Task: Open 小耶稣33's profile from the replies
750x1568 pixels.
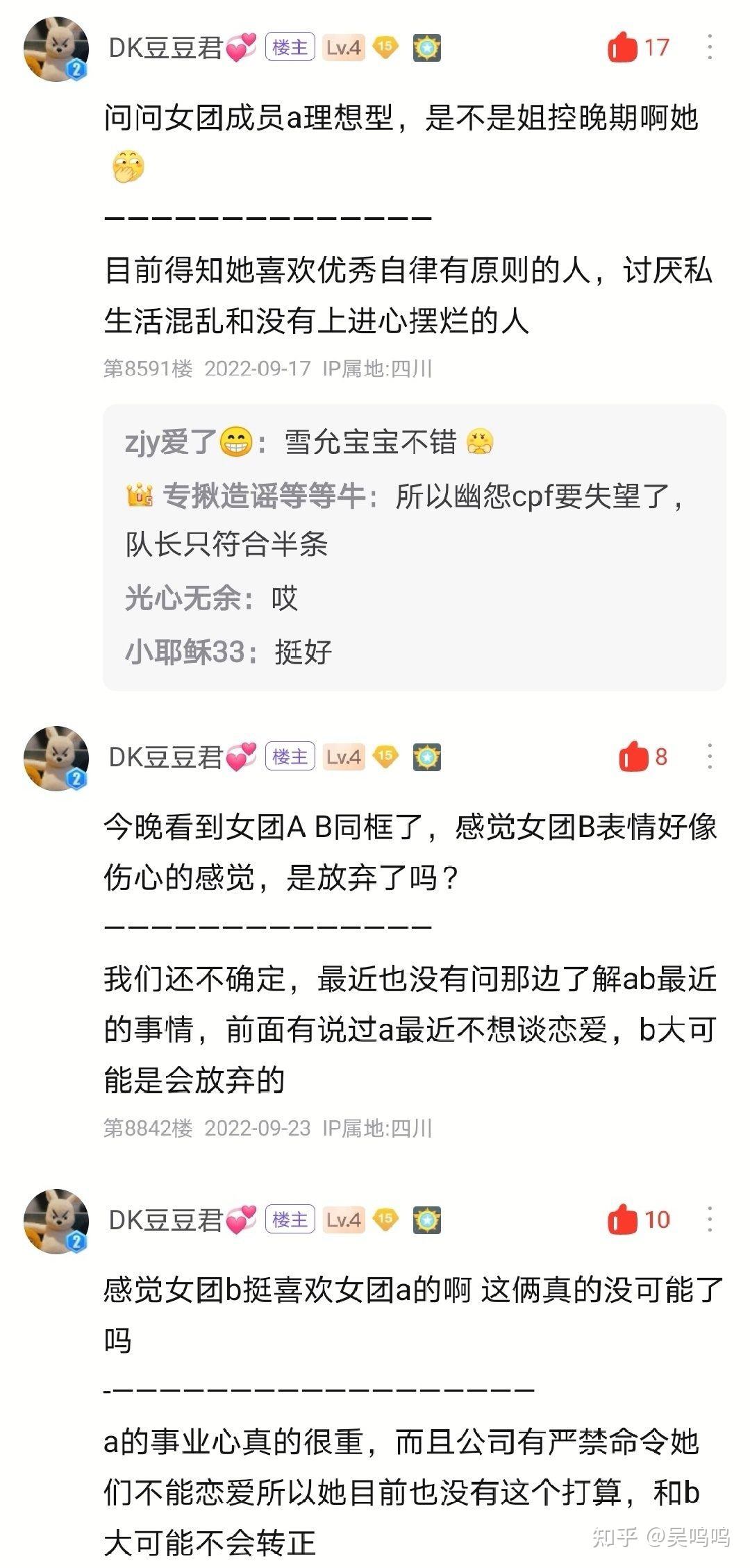Action: coord(185,652)
